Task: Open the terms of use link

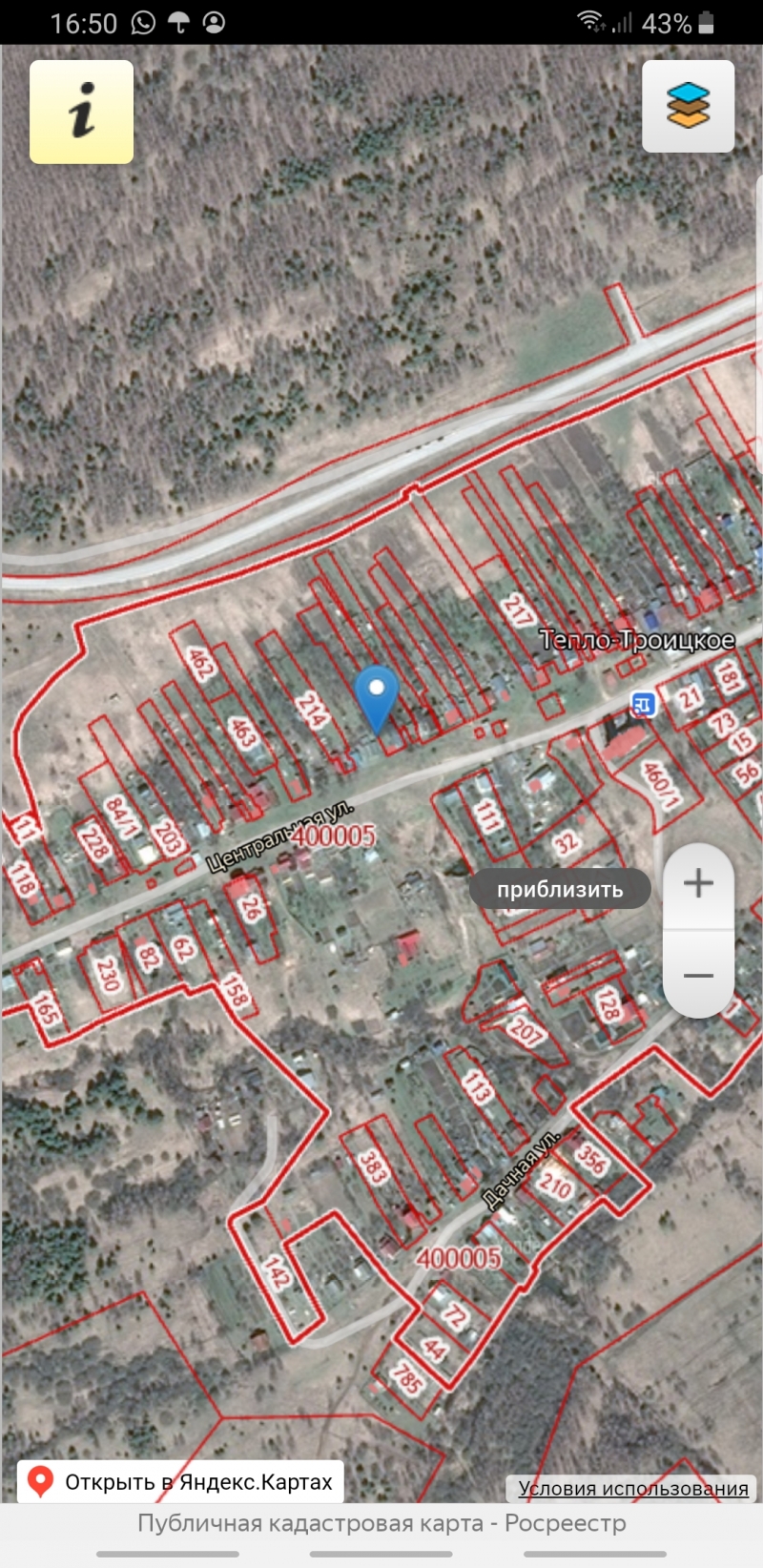Action: pos(632,1488)
